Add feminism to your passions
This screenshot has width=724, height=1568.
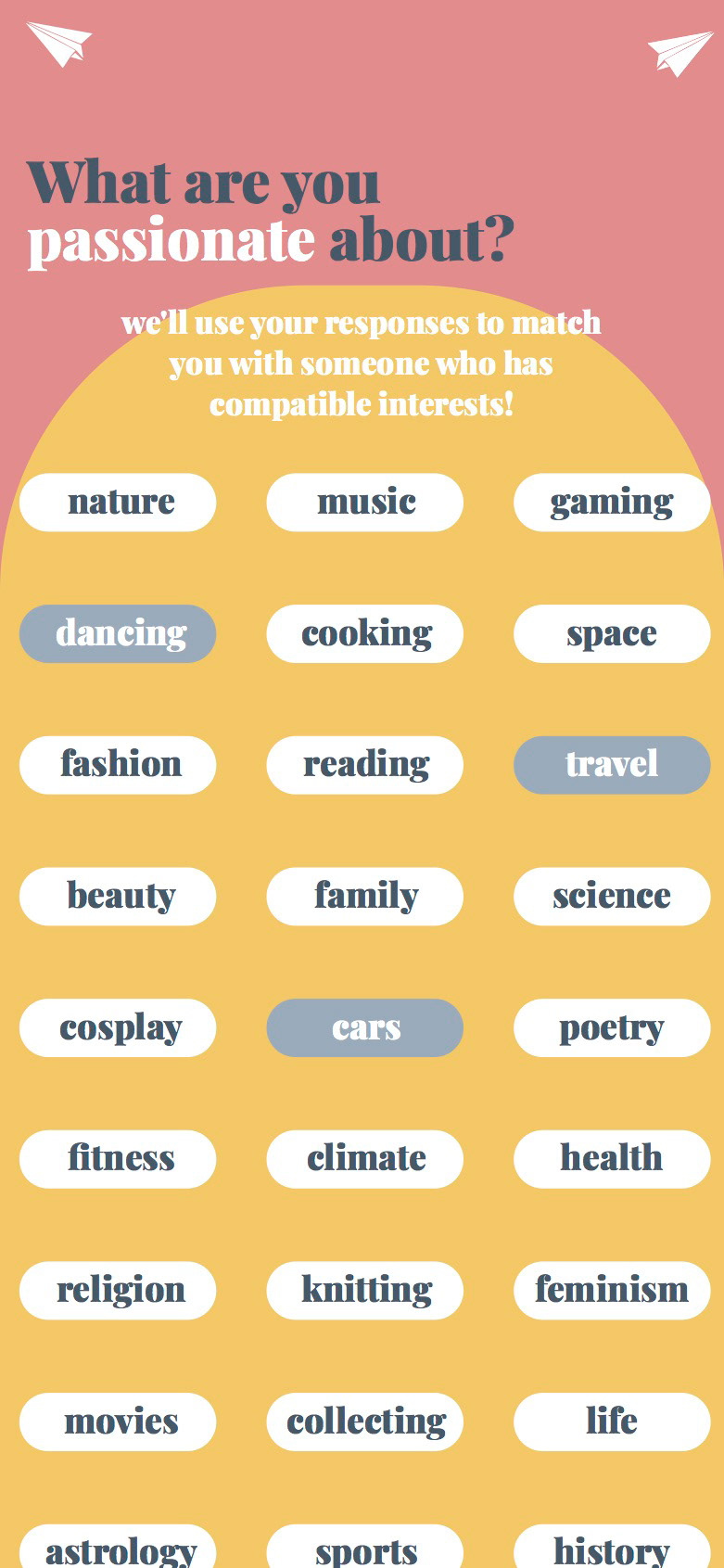click(612, 1291)
